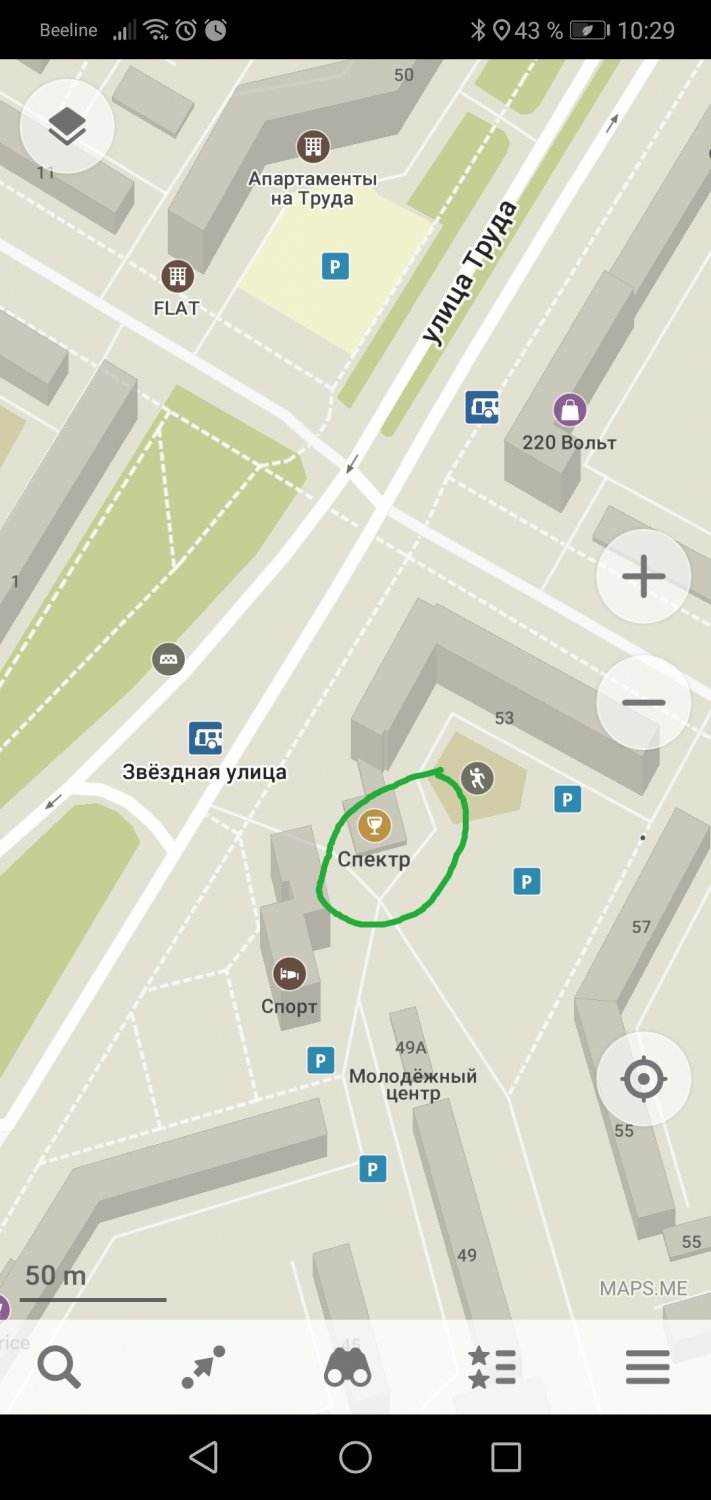This screenshot has height=1500, width=711.
Task: Zoom in with the plus button
Action: (644, 577)
